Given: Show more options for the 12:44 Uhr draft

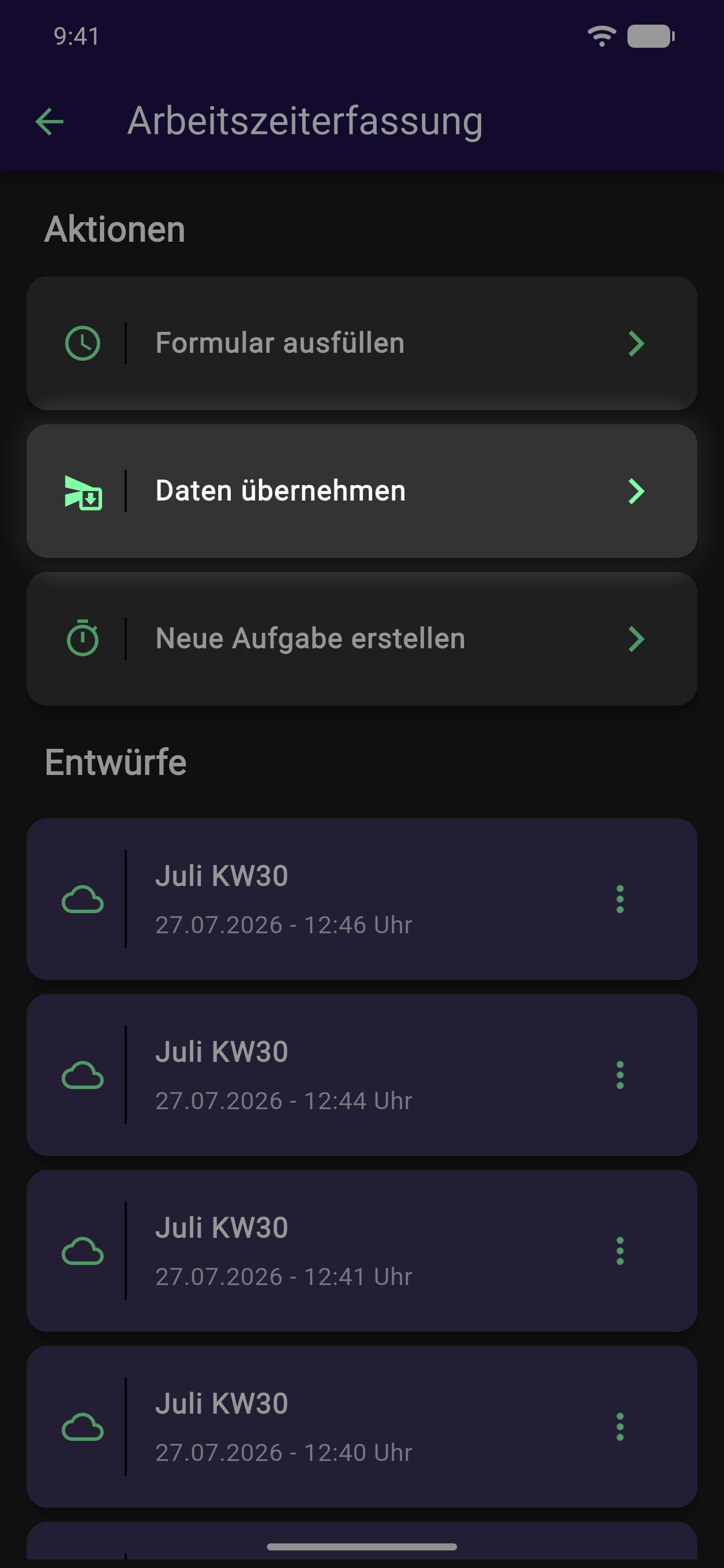Looking at the screenshot, I should click(x=620, y=1075).
